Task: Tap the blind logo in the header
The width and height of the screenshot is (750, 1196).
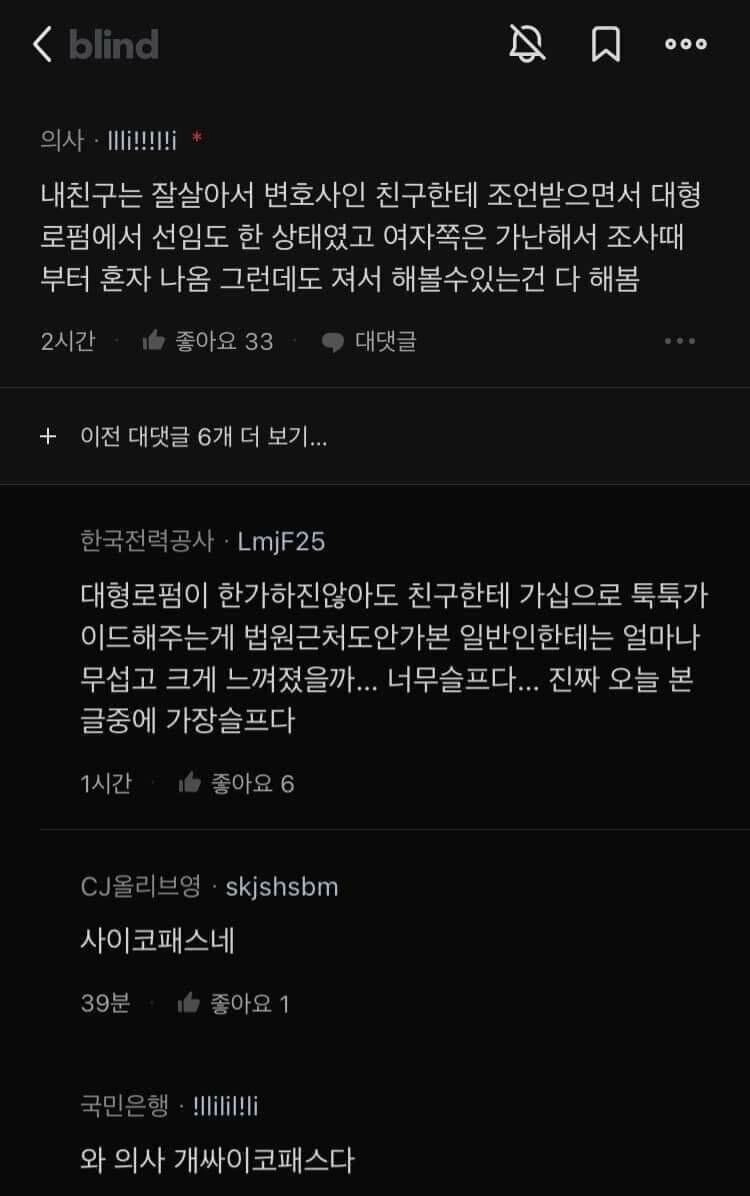Action: (x=110, y=44)
